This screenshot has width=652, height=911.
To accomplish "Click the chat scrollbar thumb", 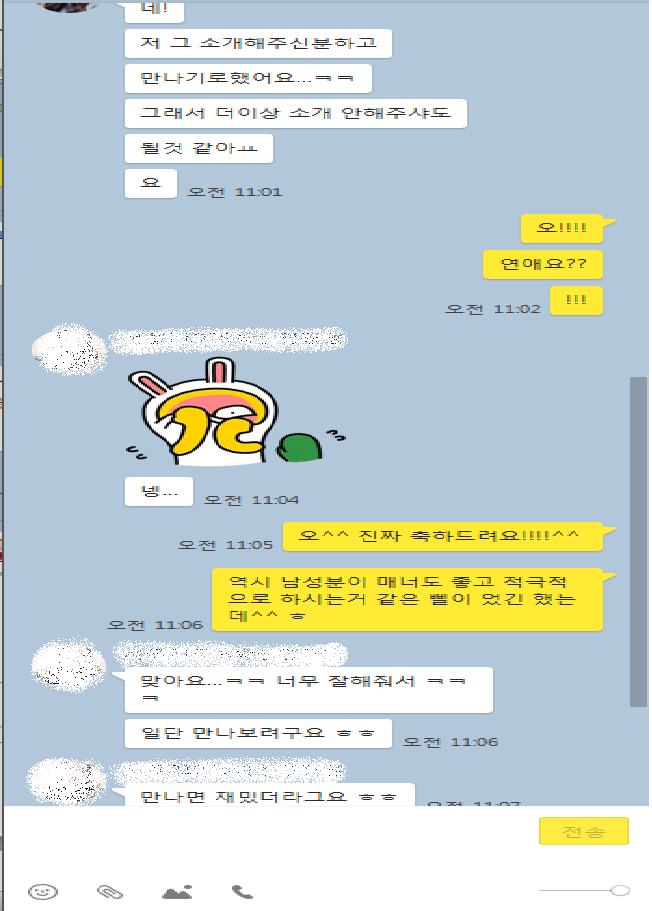I will [637, 540].
